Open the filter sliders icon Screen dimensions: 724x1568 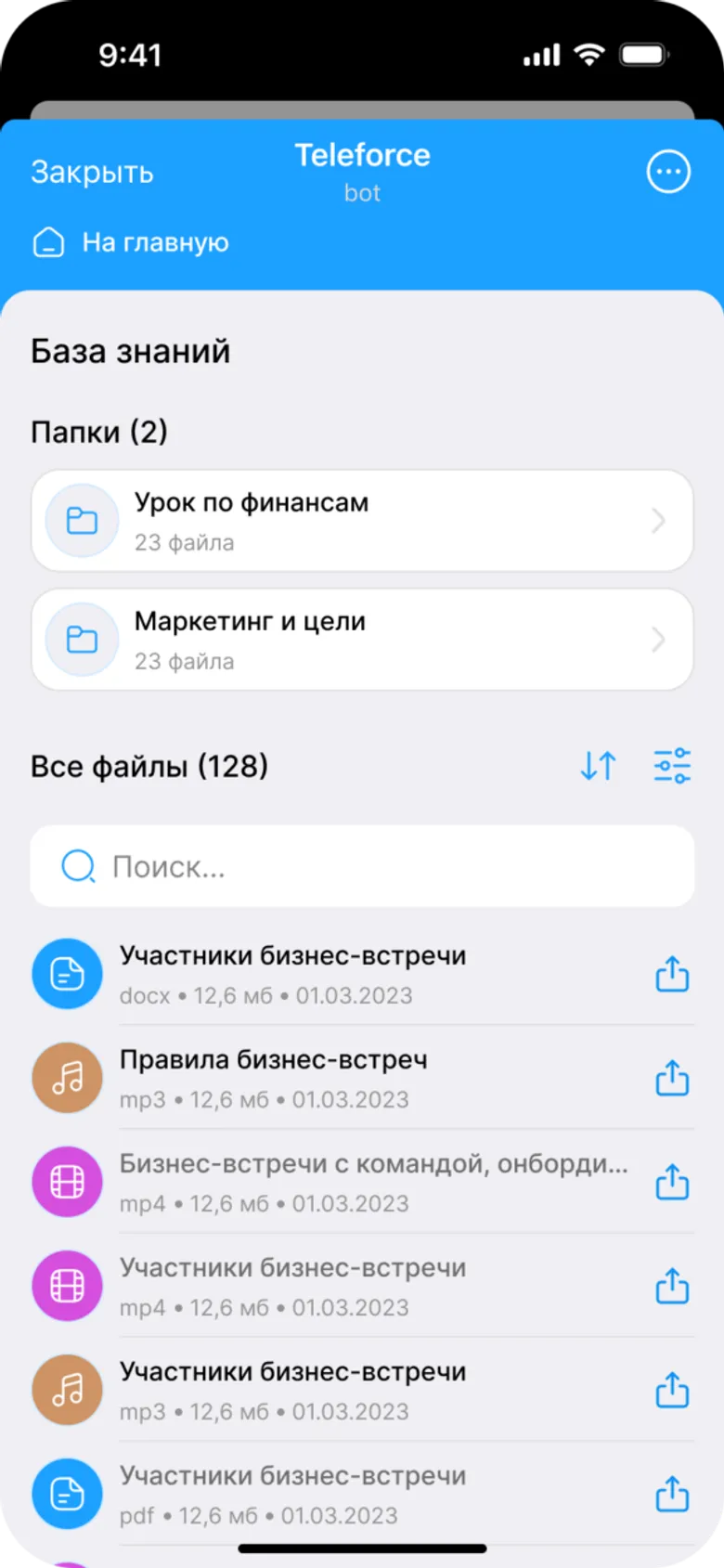pyautogui.click(x=672, y=766)
